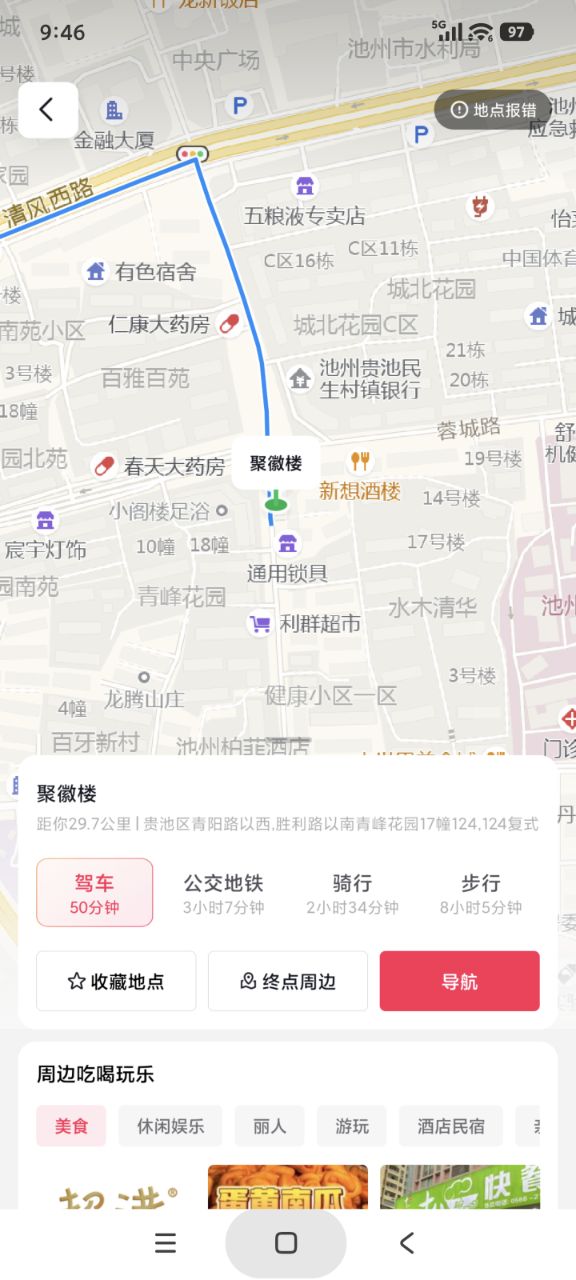Tap the 新想酒楼 restaurant on the map
Viewport: 576px width, 1280px height.
click(360, 490)
